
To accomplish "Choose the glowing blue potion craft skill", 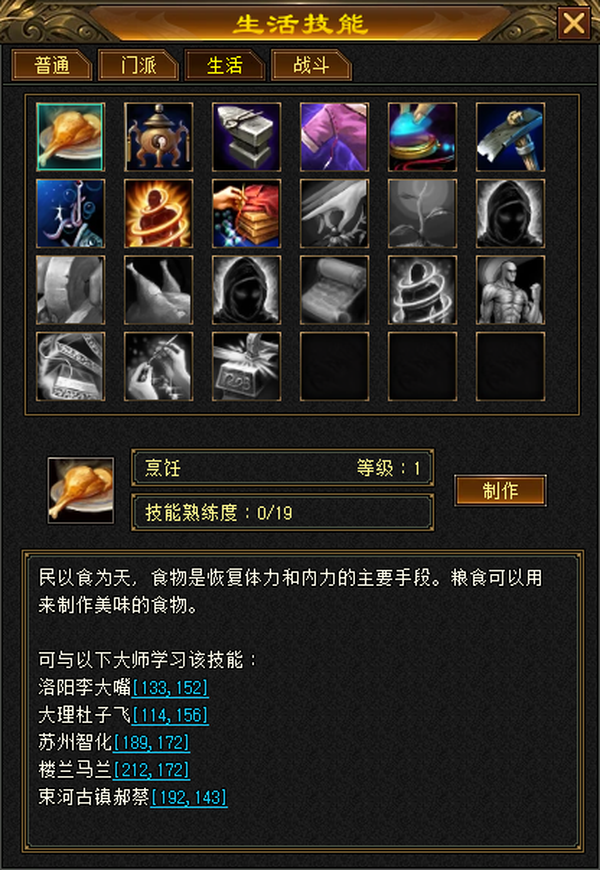I will click(422, 137).
